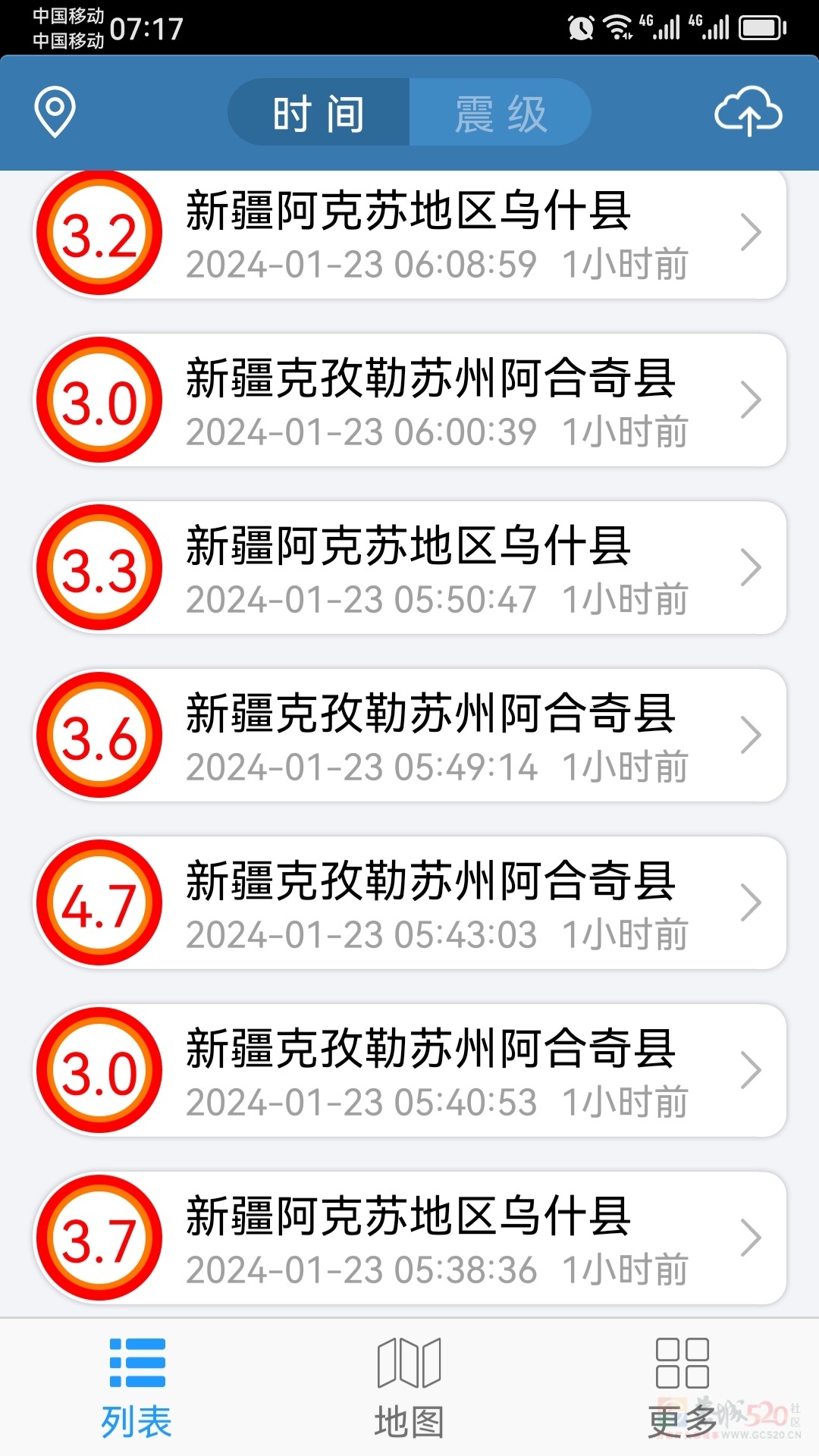Tap the location pin icon
Image resolution: width=819 pixels, height=1456 pixels.
click(52, 111)
